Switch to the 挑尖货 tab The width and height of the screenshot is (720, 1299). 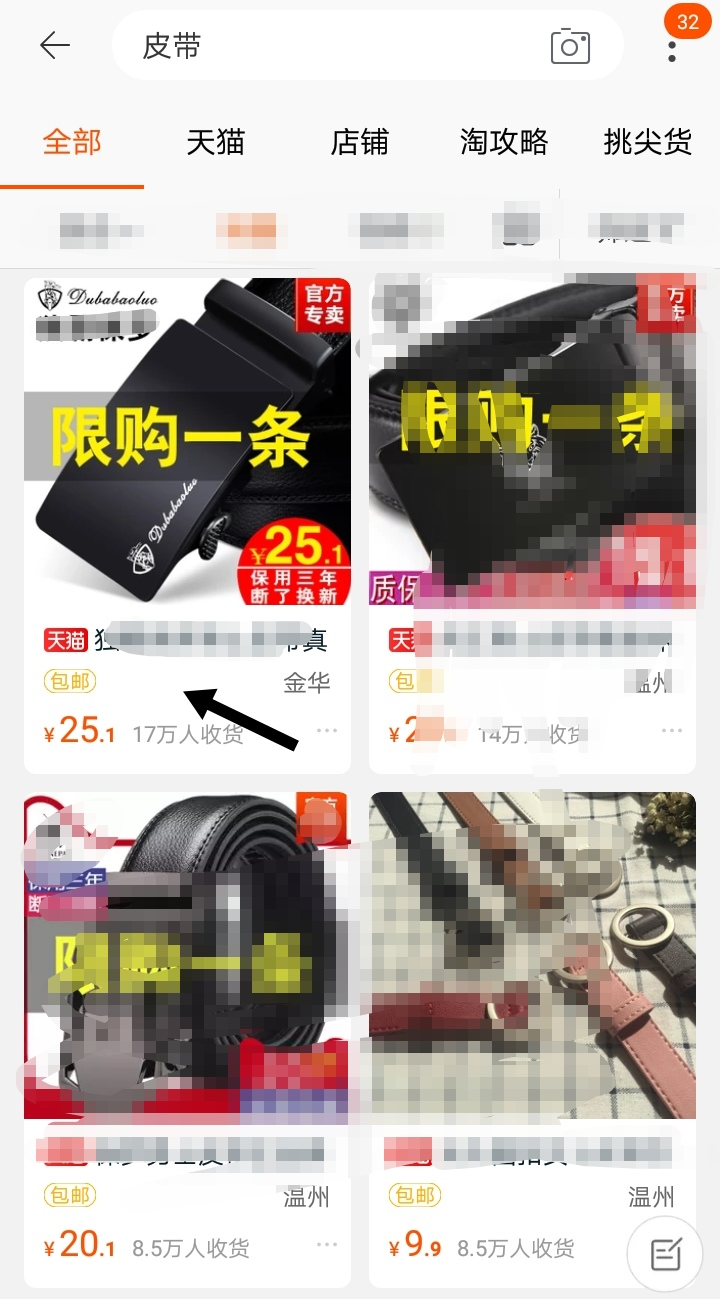click(647, 142)
